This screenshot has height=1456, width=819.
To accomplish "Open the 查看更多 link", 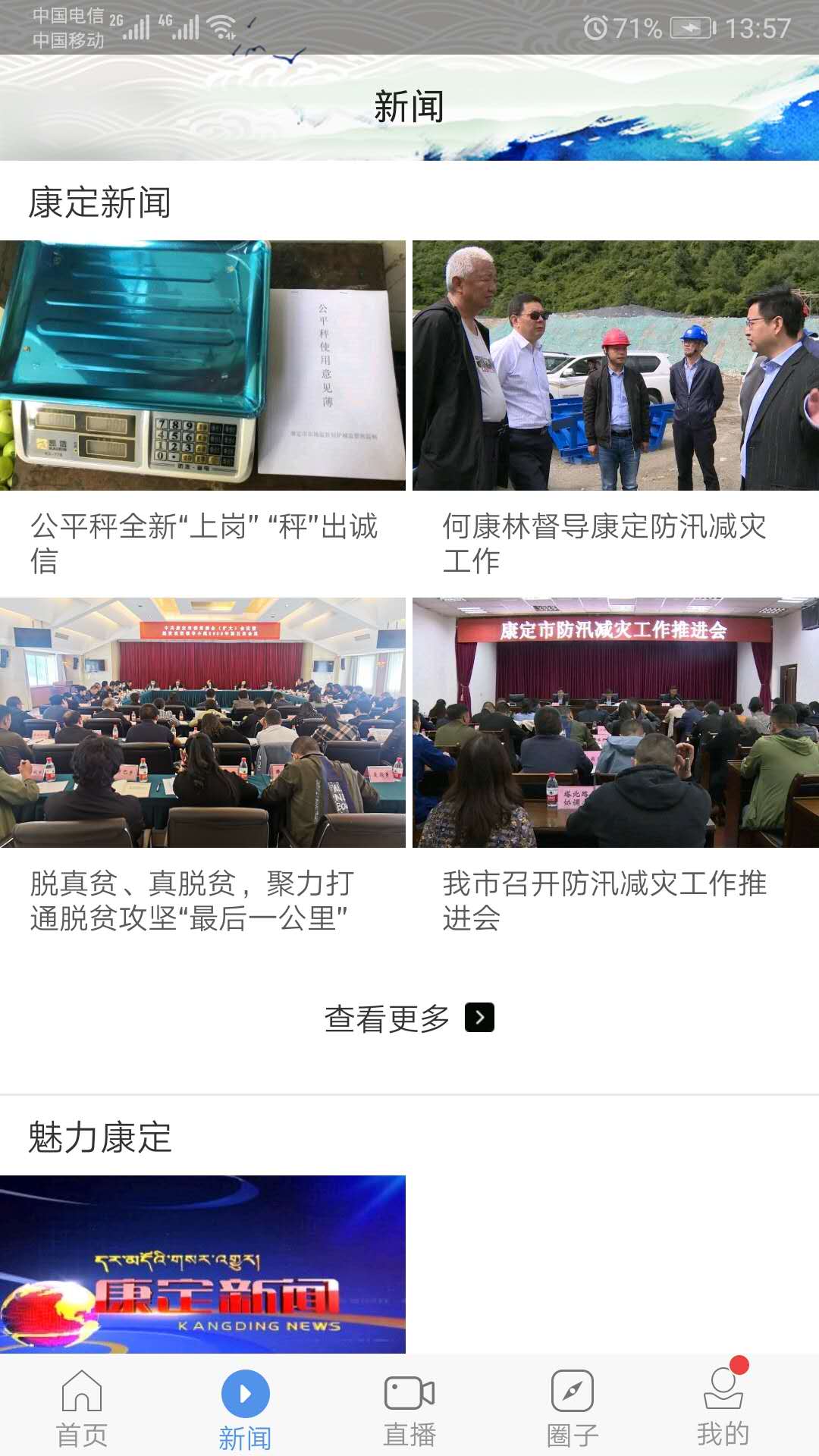I will click(x=387, y=1015).
